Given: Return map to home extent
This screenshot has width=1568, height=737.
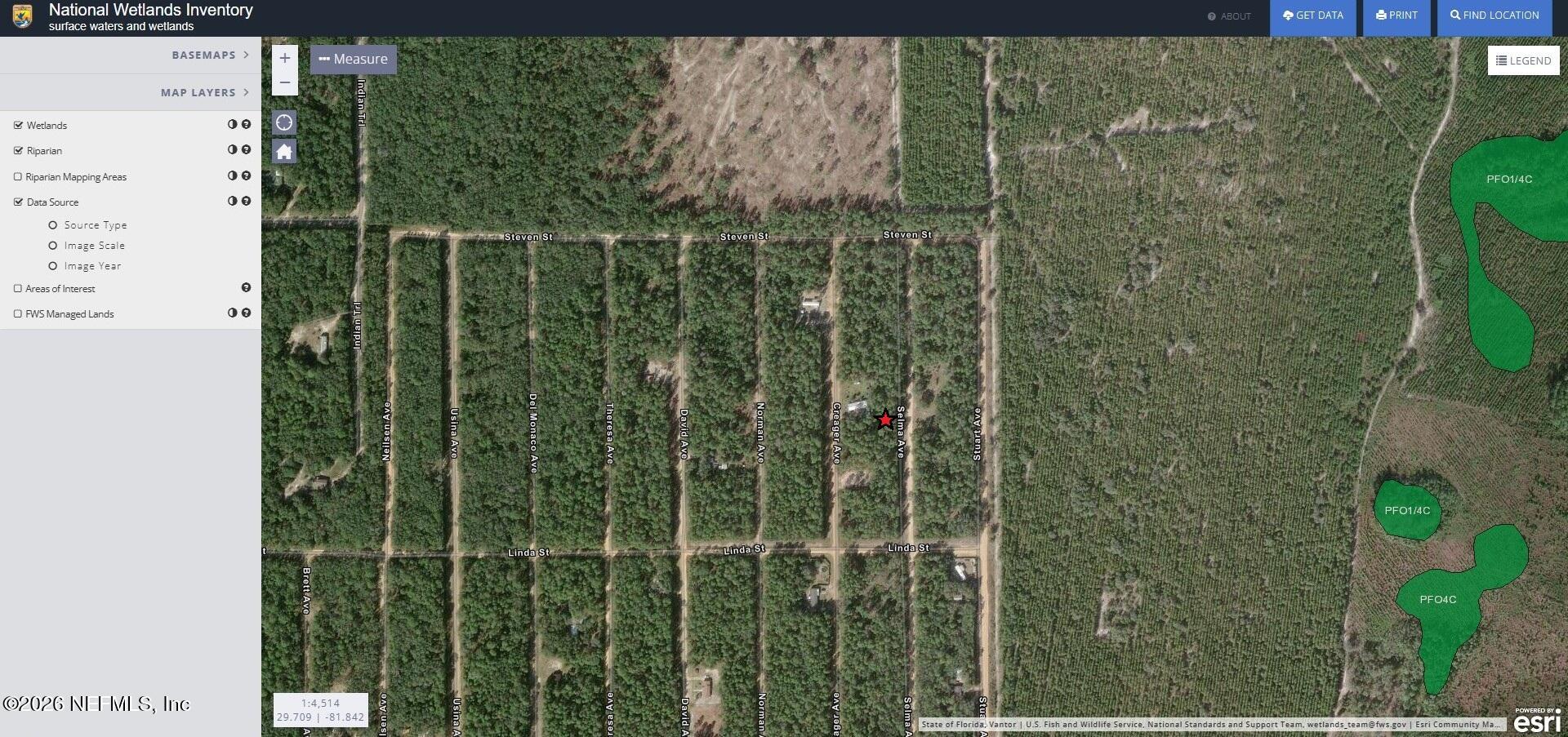Looking at the screenshot, I should pos(284,152).
